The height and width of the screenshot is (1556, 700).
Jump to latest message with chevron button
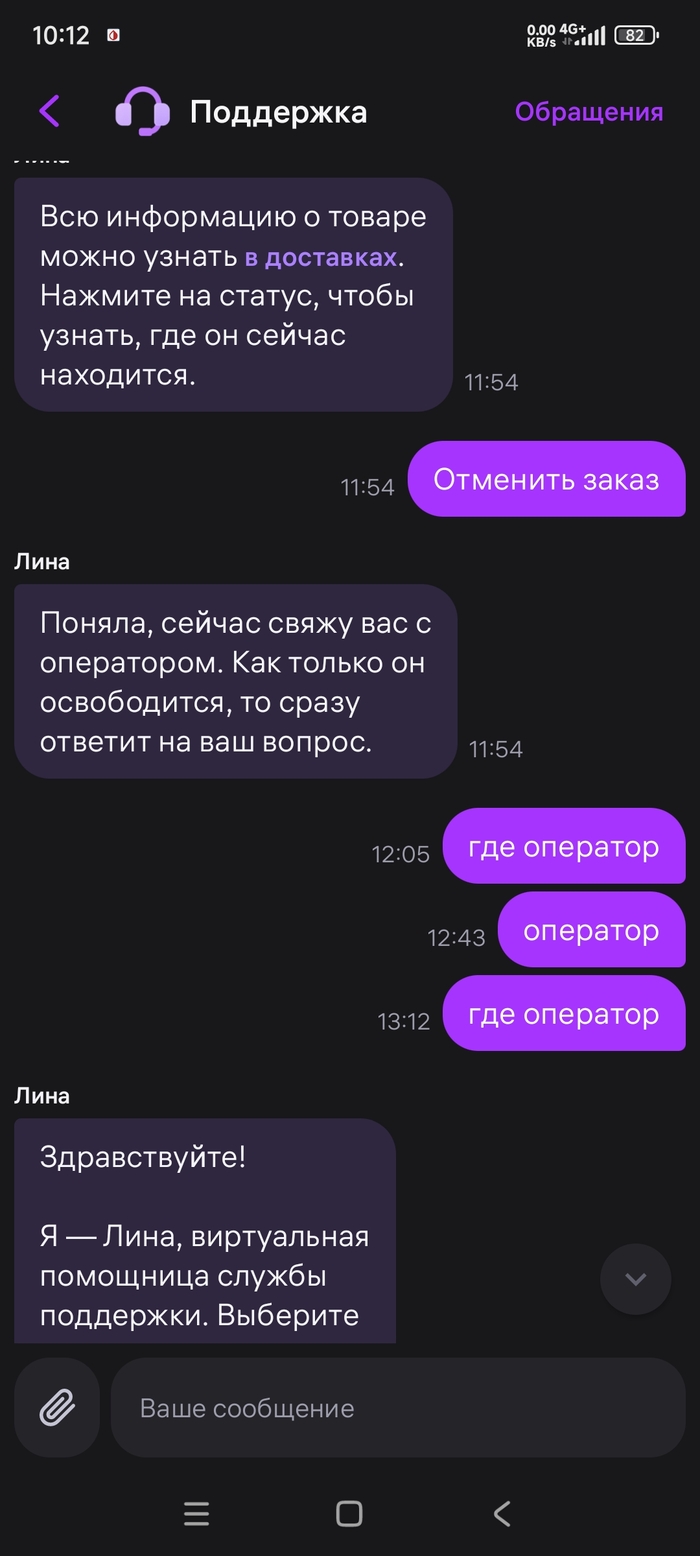pos(635,1279)
